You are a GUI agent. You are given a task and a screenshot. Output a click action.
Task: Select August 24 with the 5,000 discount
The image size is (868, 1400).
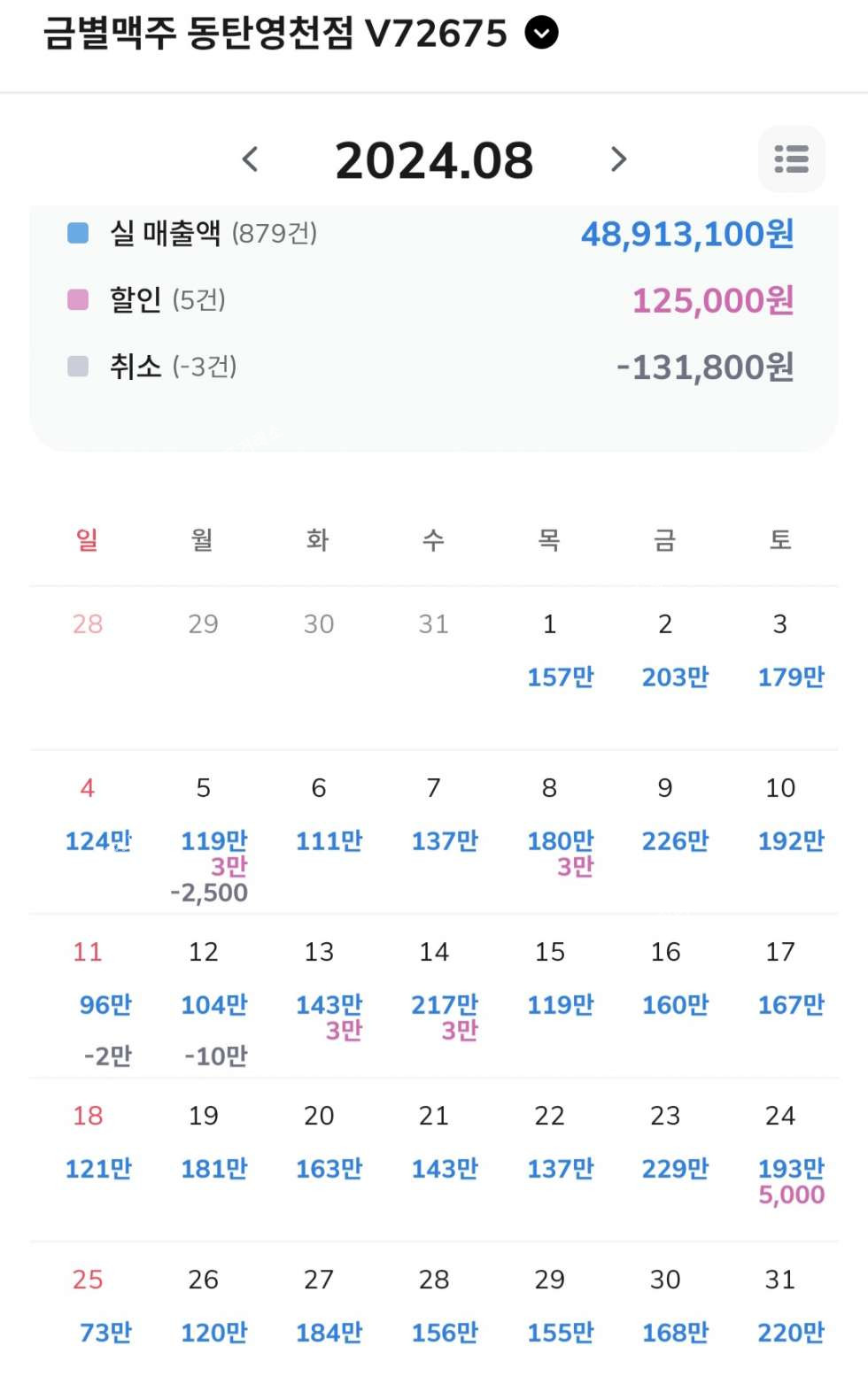[782, 1156]
